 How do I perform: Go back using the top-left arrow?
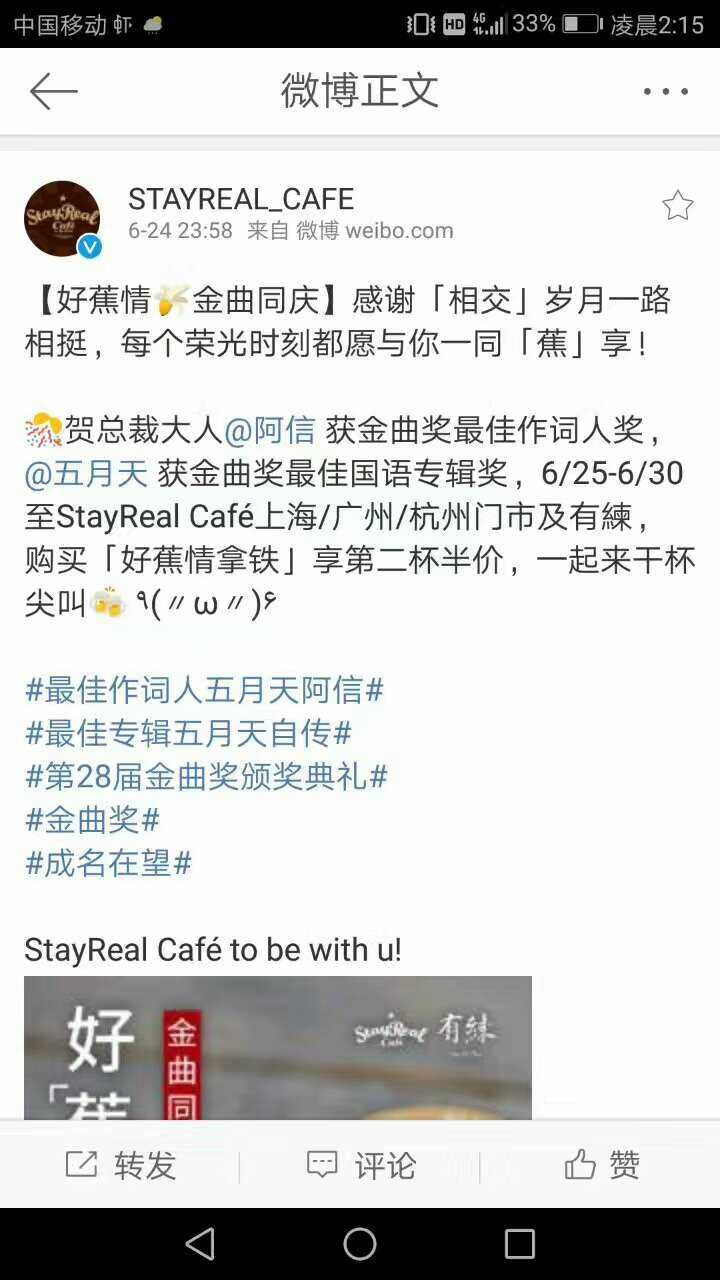[54, 92]
